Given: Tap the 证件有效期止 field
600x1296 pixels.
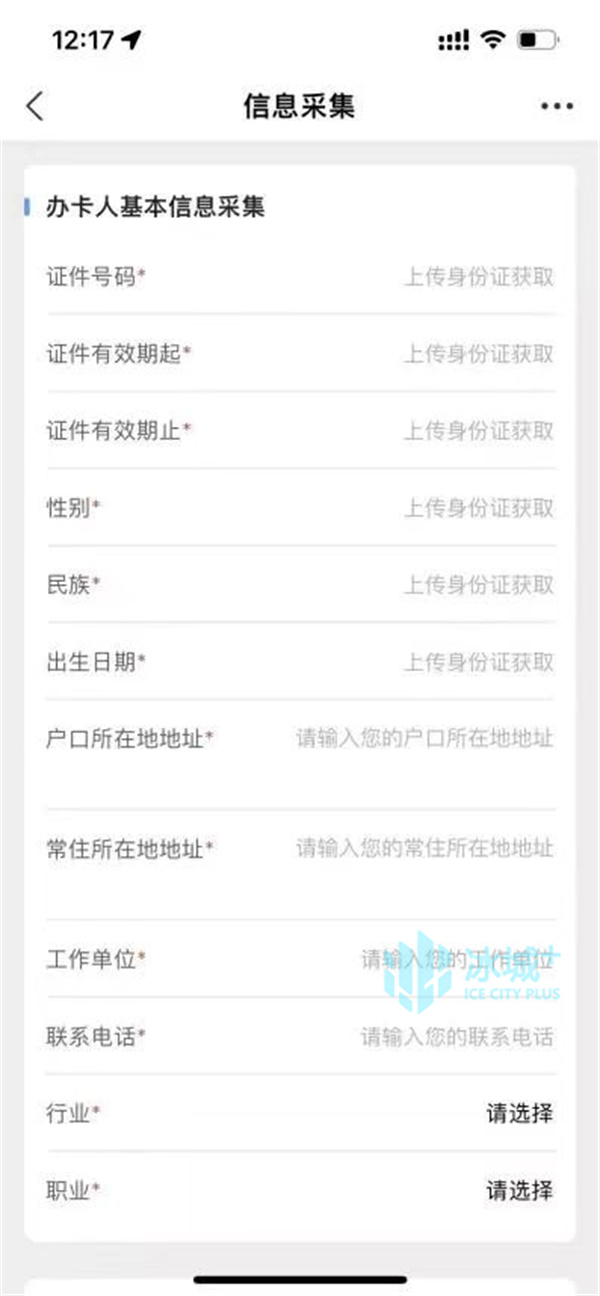Looking at the screenshot, I should (x=478, y=431).
